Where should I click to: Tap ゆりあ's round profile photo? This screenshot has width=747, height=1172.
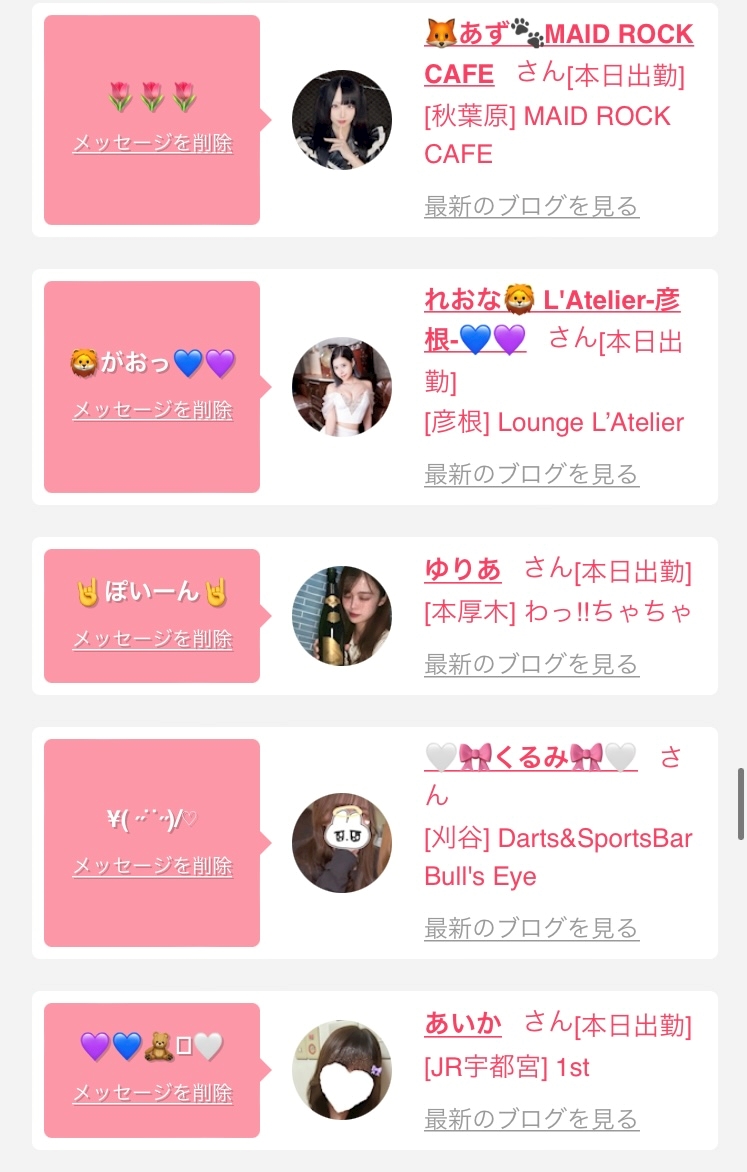[342, 615]
